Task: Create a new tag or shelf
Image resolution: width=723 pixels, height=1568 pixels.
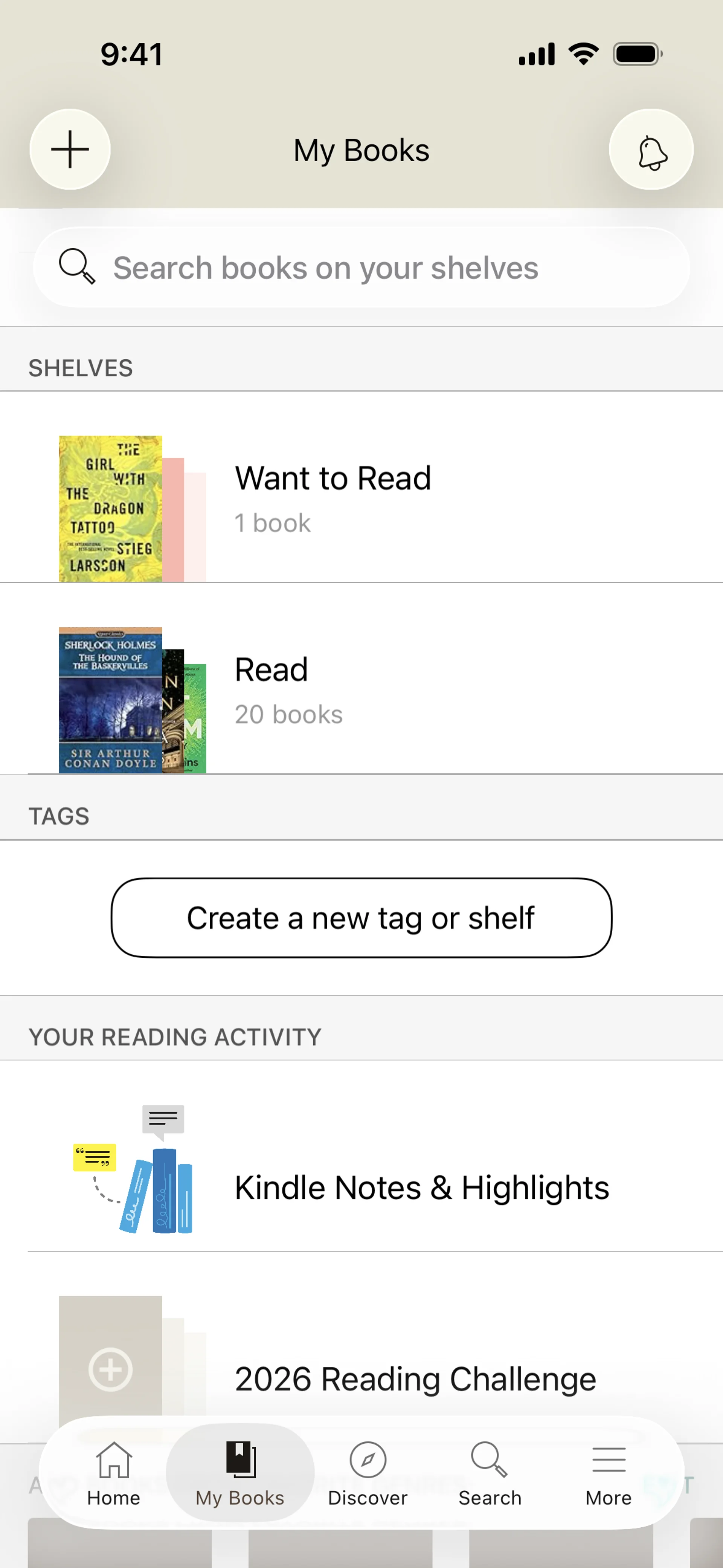Action: (x=361, y=918)
